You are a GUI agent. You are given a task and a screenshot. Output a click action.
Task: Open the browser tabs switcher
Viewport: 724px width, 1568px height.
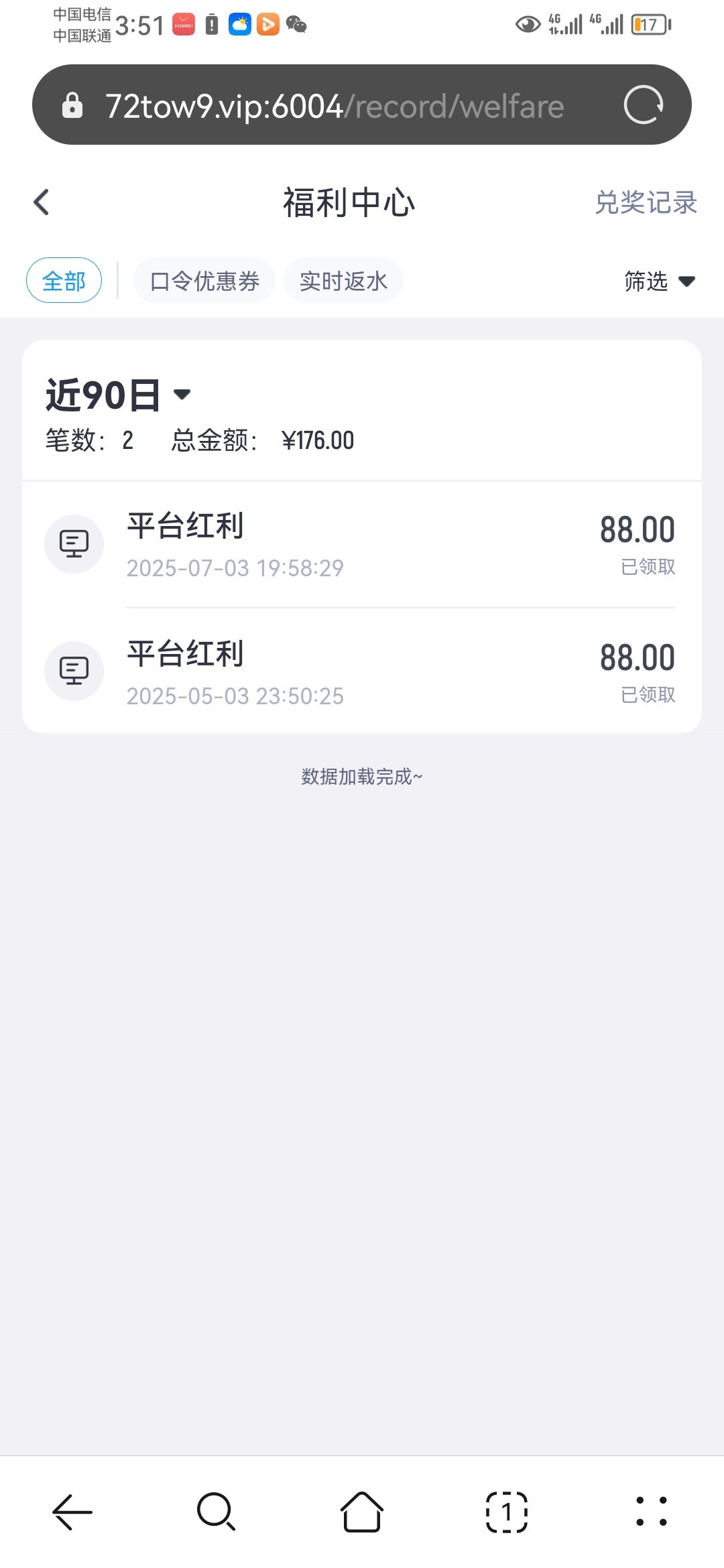[x=506, y=1512]
